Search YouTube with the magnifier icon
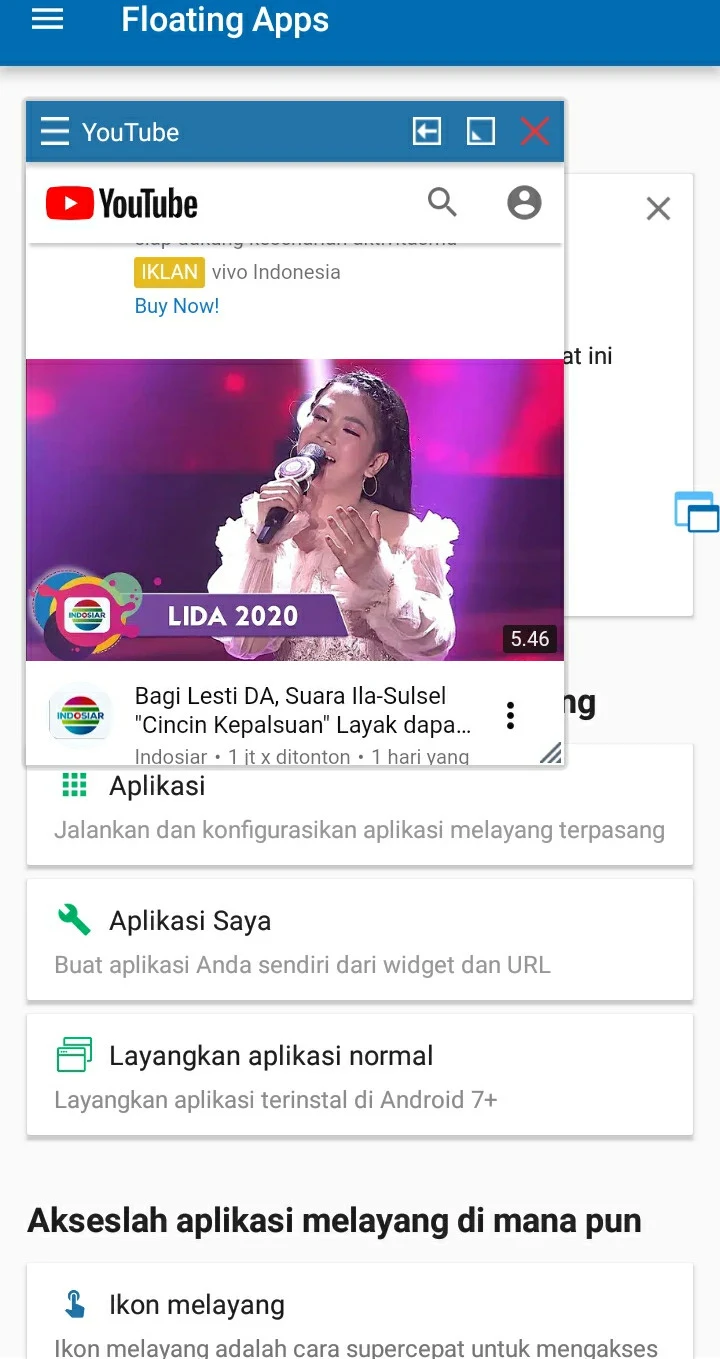This screenshot has height=1359, width=720. [442, 203]
